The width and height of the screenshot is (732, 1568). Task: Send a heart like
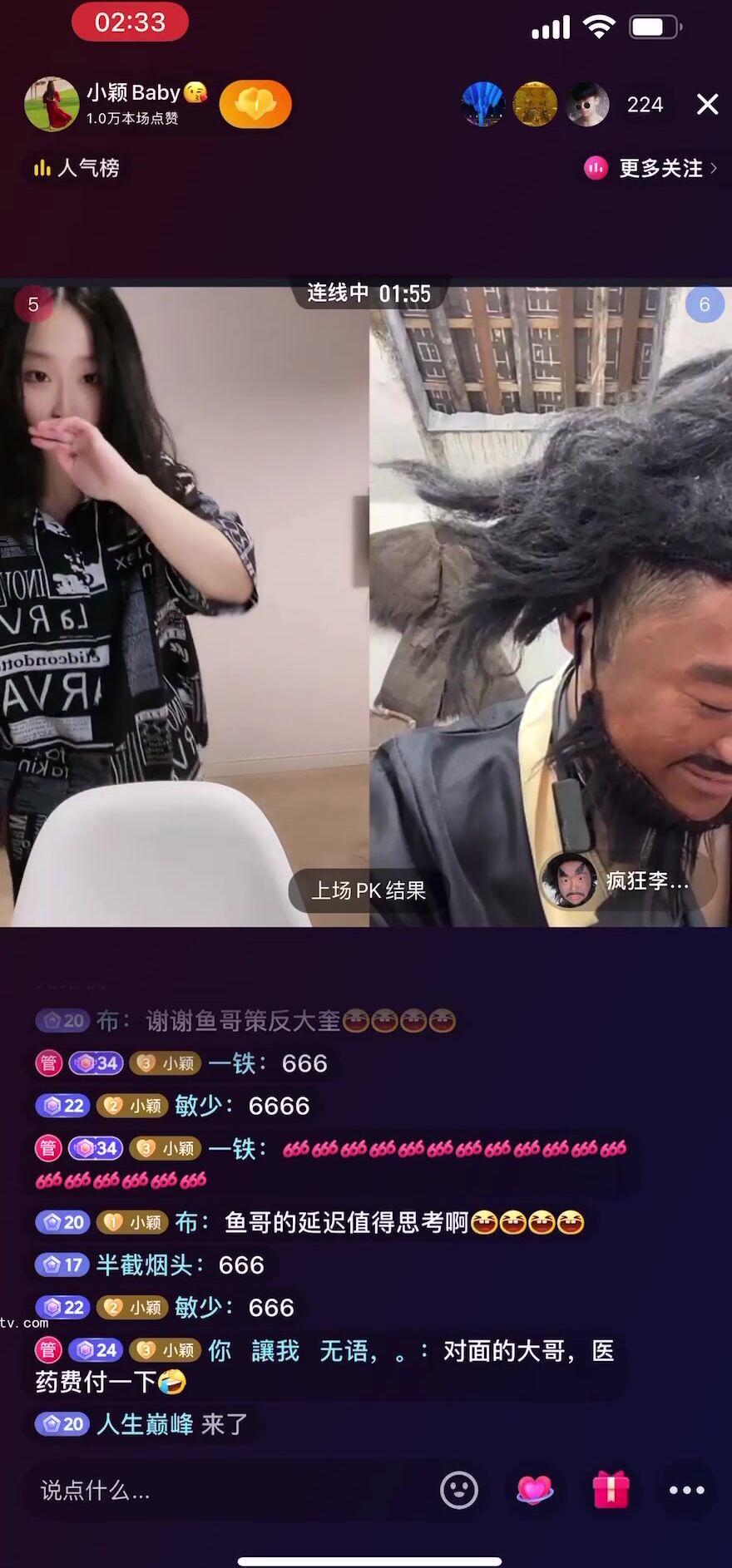click(534, 1490)
